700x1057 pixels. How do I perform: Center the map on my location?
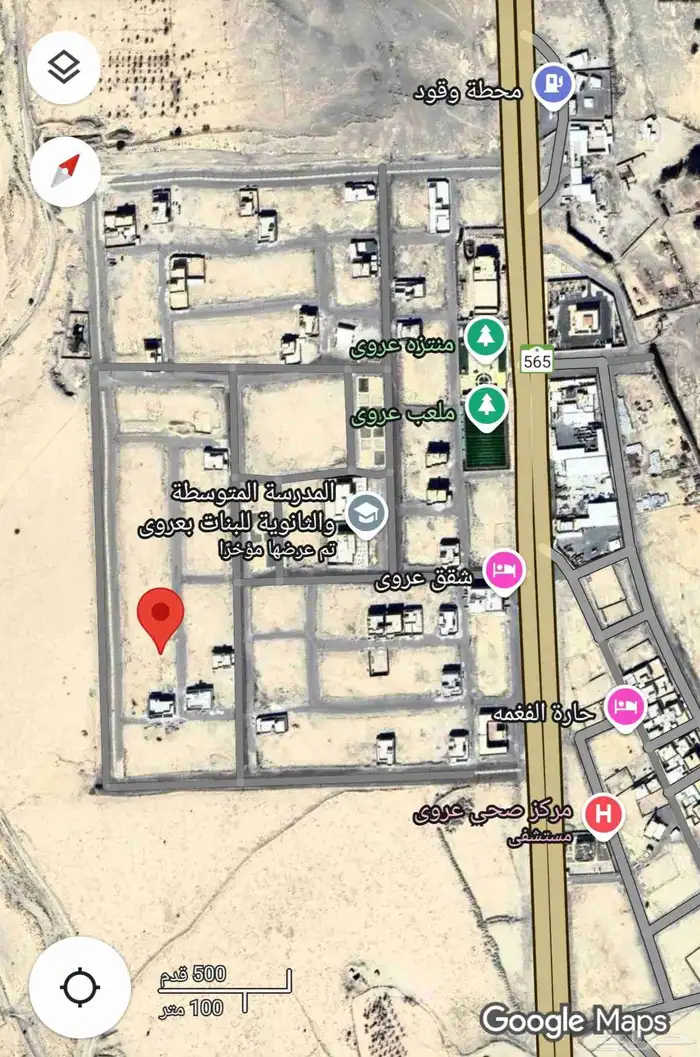click(x=79, y=988)
